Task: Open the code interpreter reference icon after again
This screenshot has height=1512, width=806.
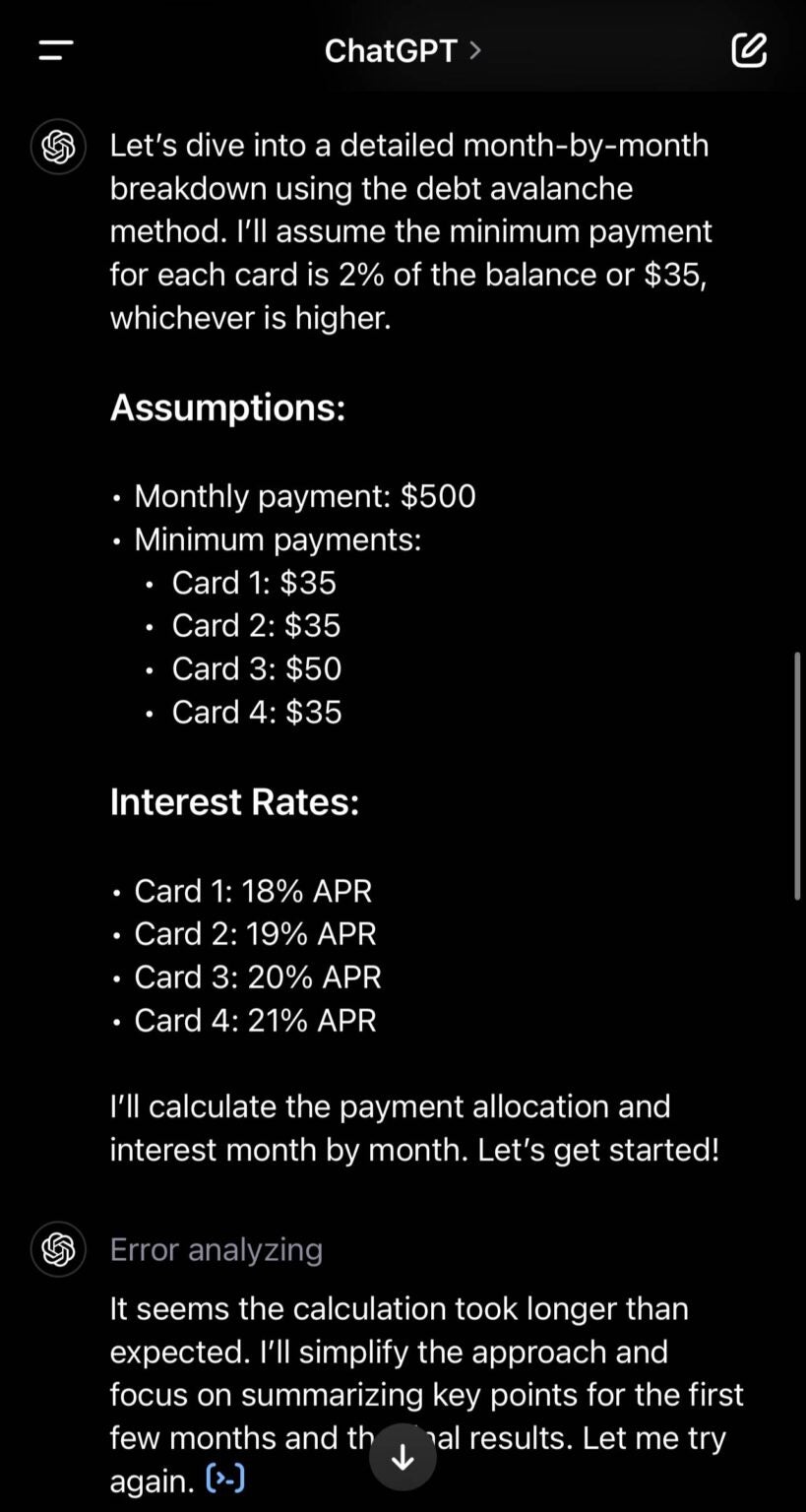Action: coord(224,1480)
